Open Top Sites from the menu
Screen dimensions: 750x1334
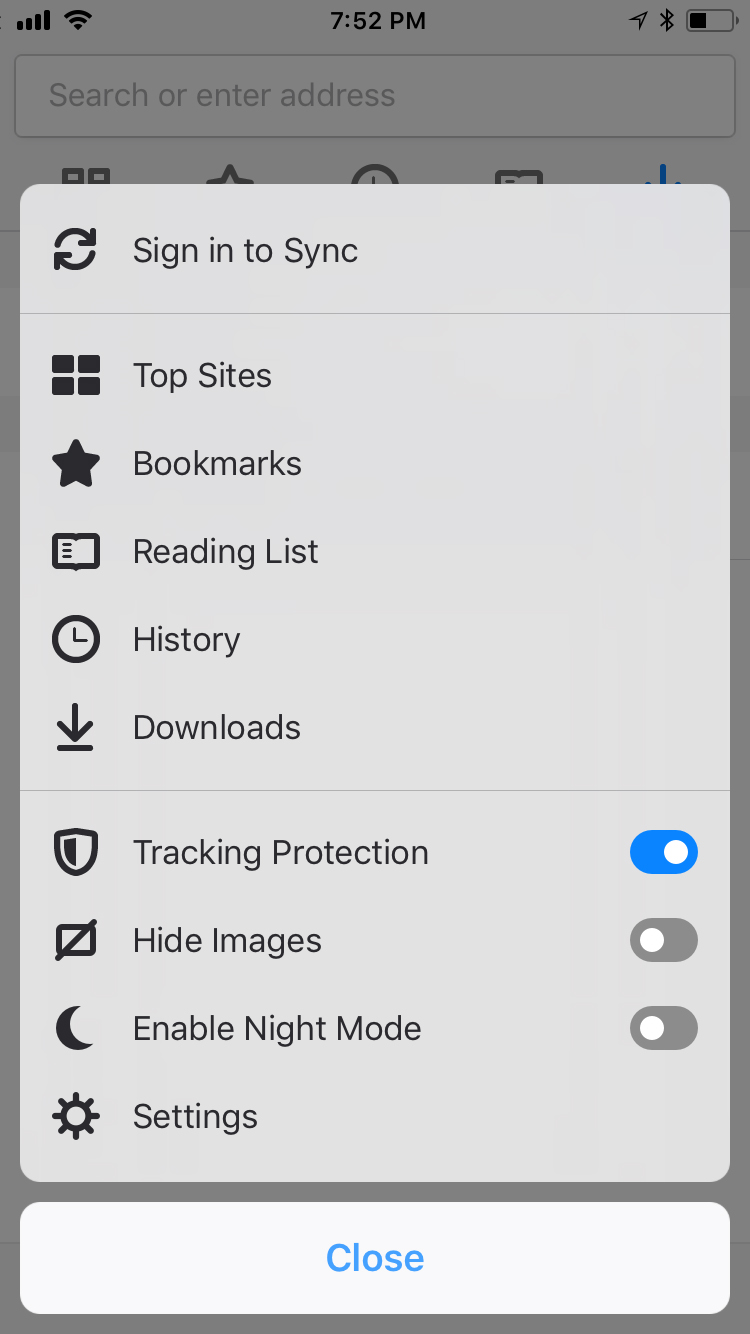click(375, 376)
